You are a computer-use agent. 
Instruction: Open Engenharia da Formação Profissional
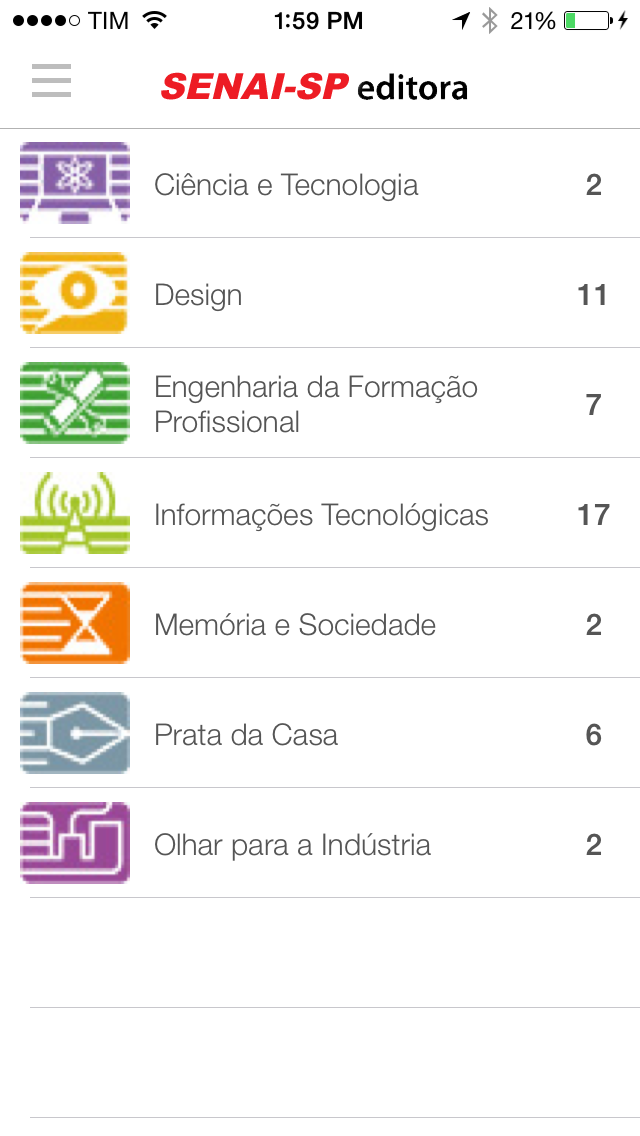315,404
